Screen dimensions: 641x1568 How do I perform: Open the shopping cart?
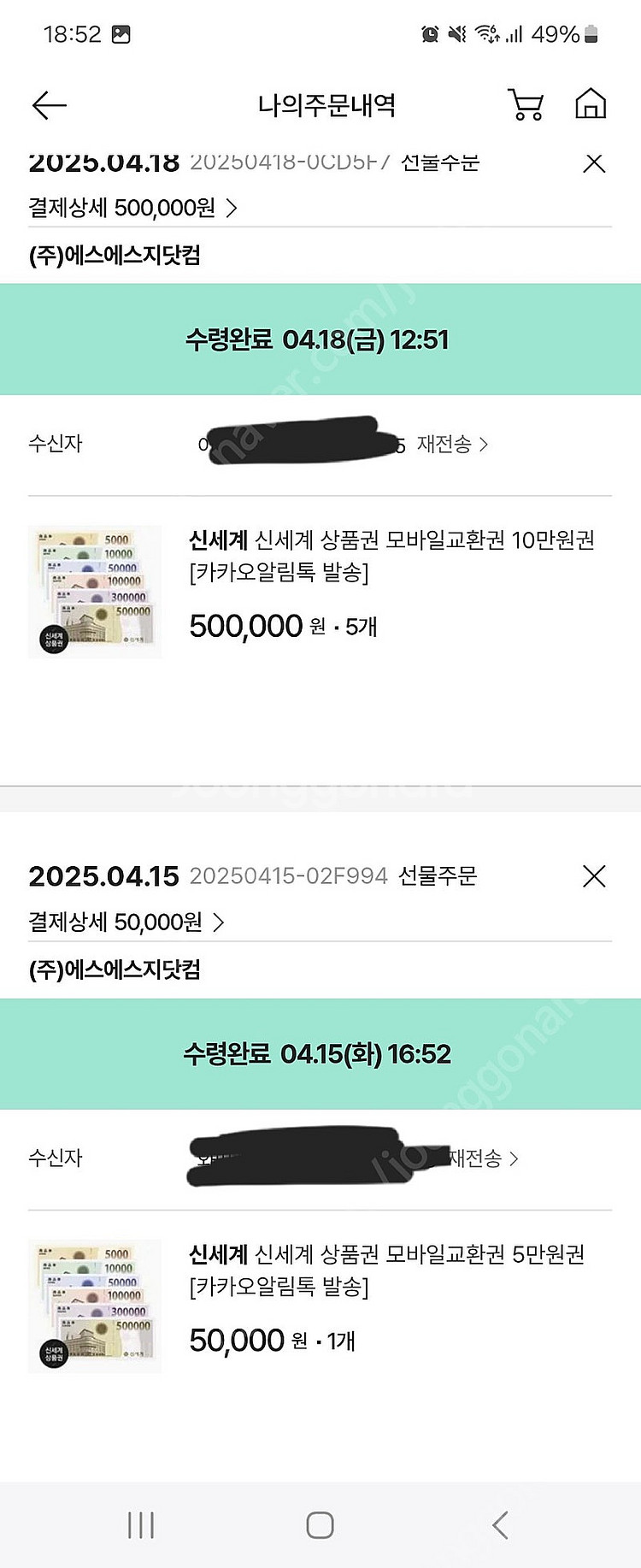526,105
